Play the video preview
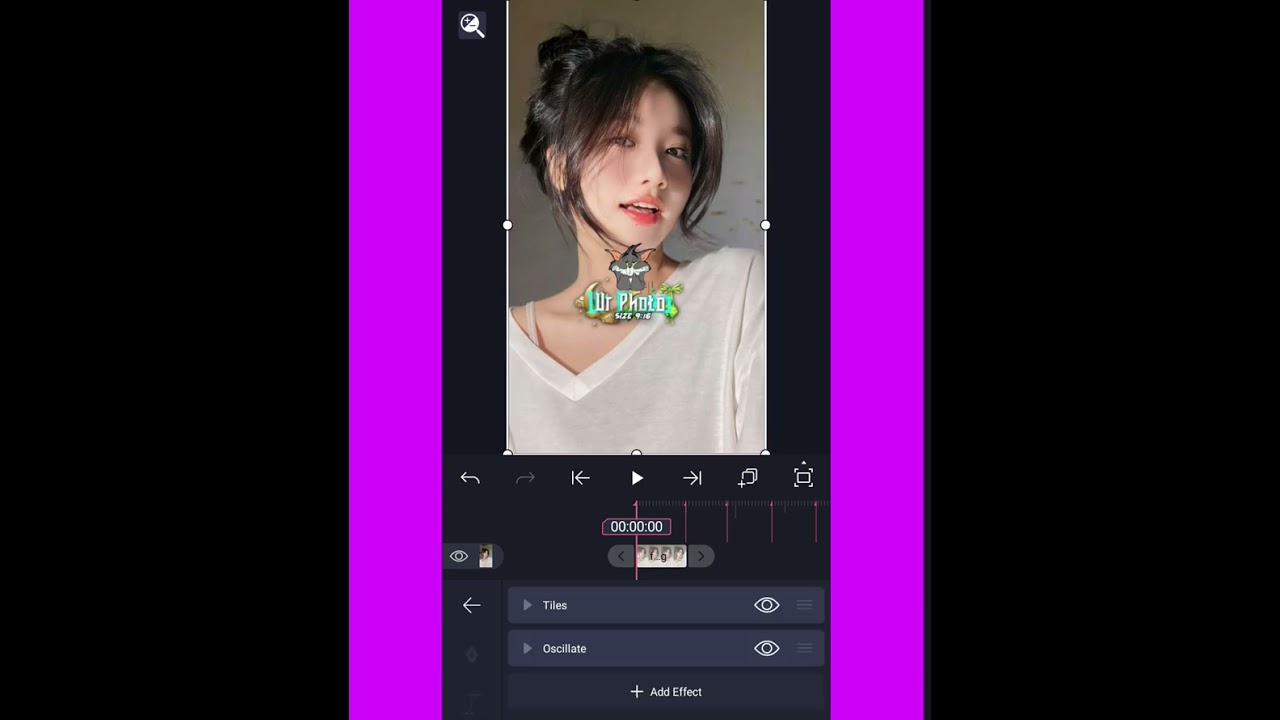1280x720 pixels. pyautogui.click(x=637, y=478)
